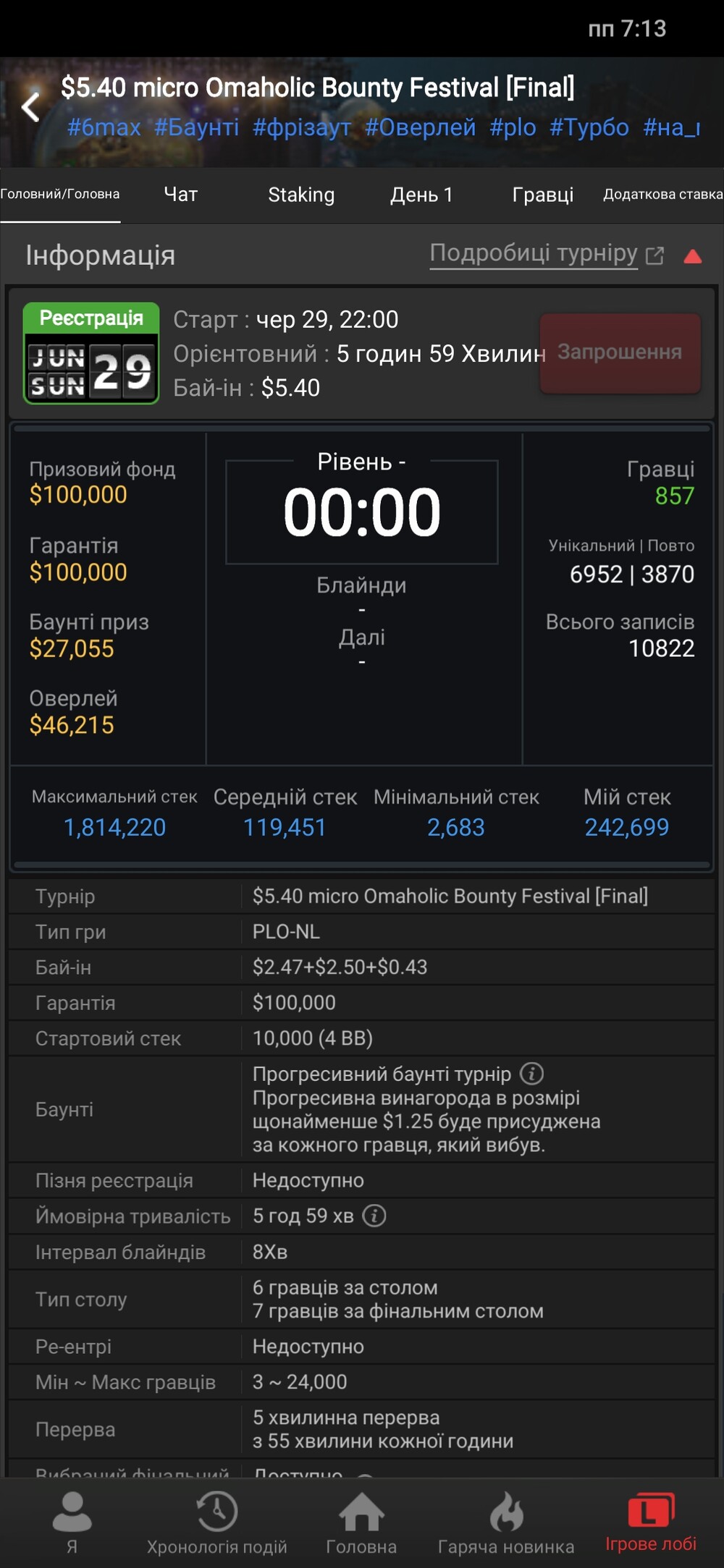Screen dimensions: 724x1568
Task: Select the Головний/Головна tab
Action: [60, 194]
